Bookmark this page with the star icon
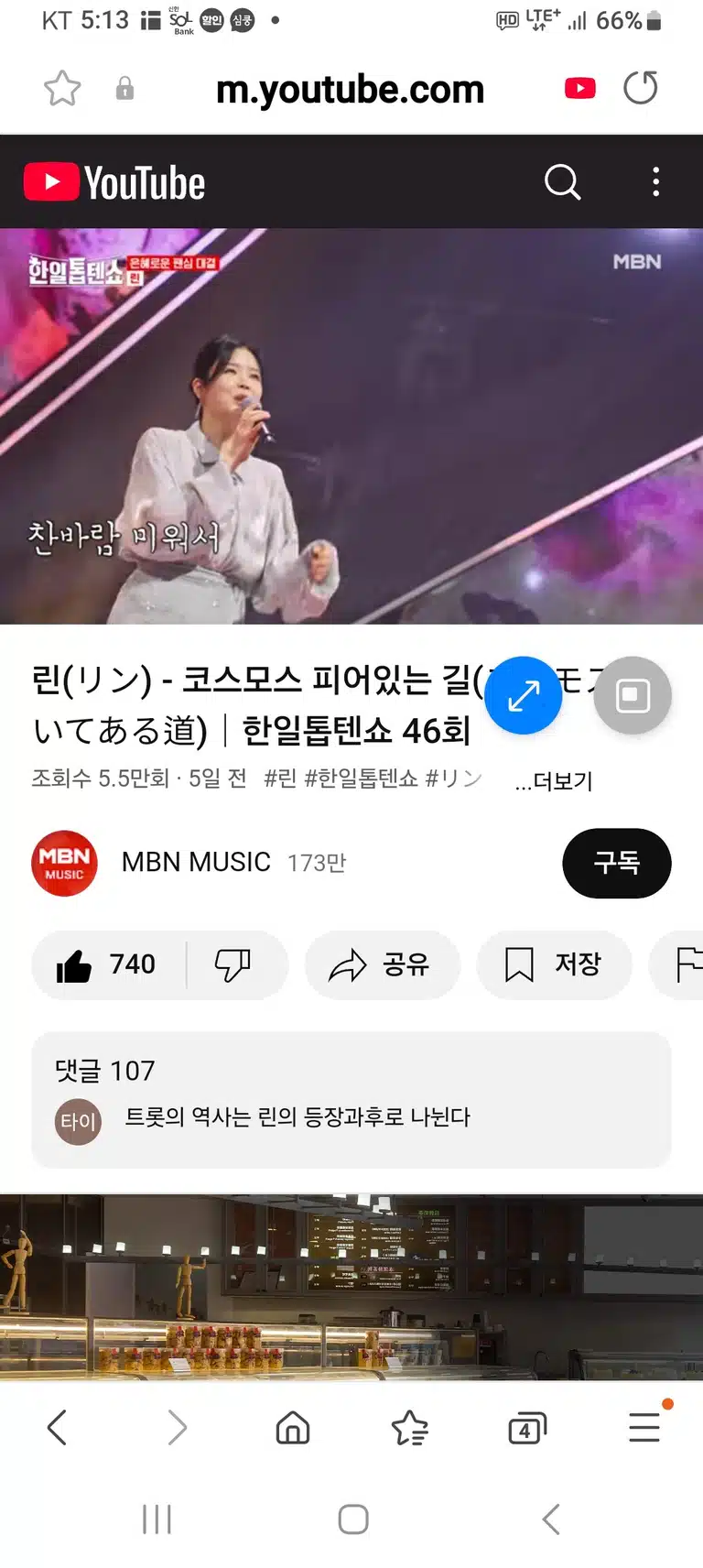The width and height of the screenshot is (703, 1568). click(x=62, y=89)
